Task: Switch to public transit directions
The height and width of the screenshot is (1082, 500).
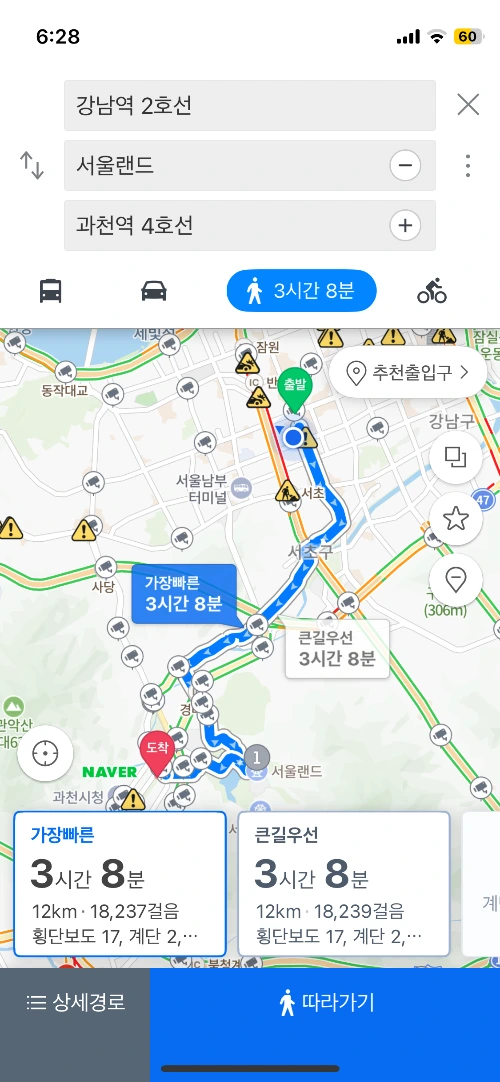Action: (51, 291)
